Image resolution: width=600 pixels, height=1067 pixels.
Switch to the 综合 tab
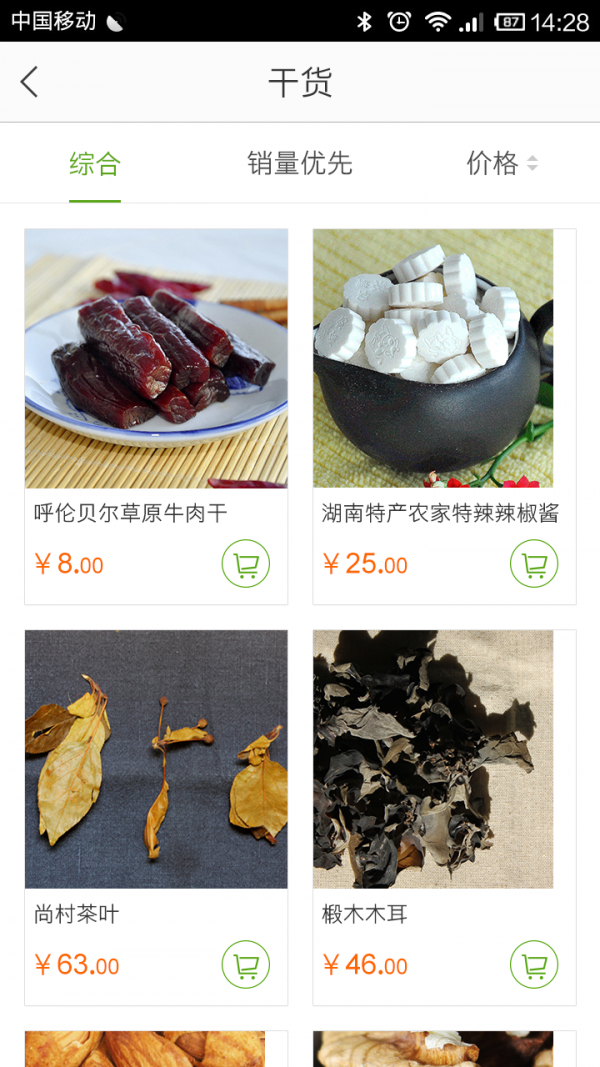95,164
